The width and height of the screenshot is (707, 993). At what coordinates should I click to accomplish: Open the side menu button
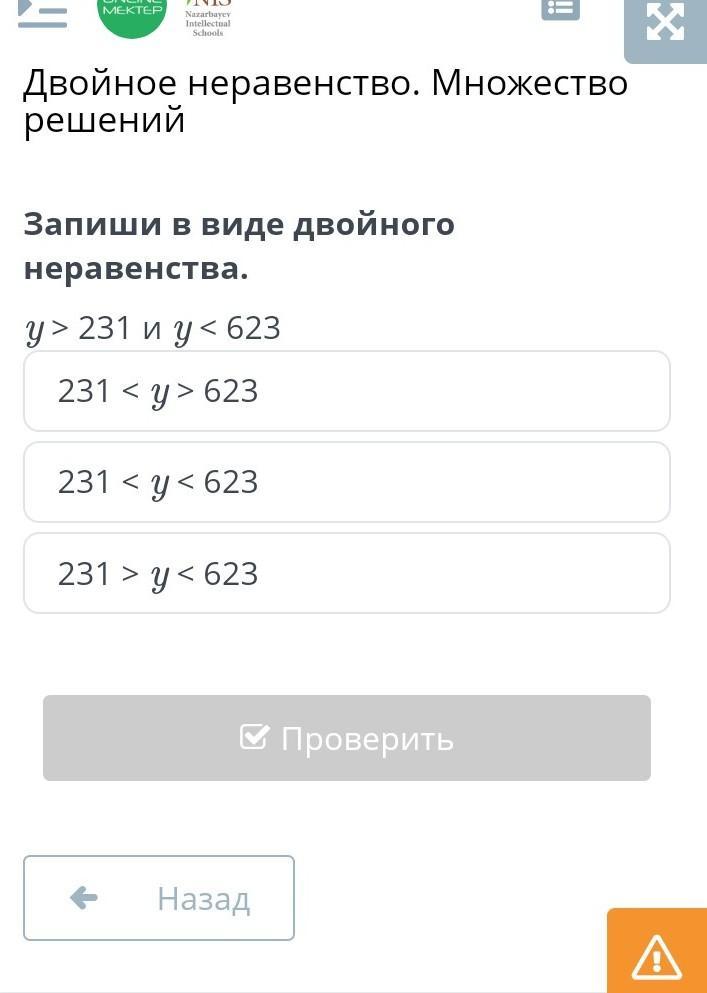pyautogui.click(x=42, y=12)
